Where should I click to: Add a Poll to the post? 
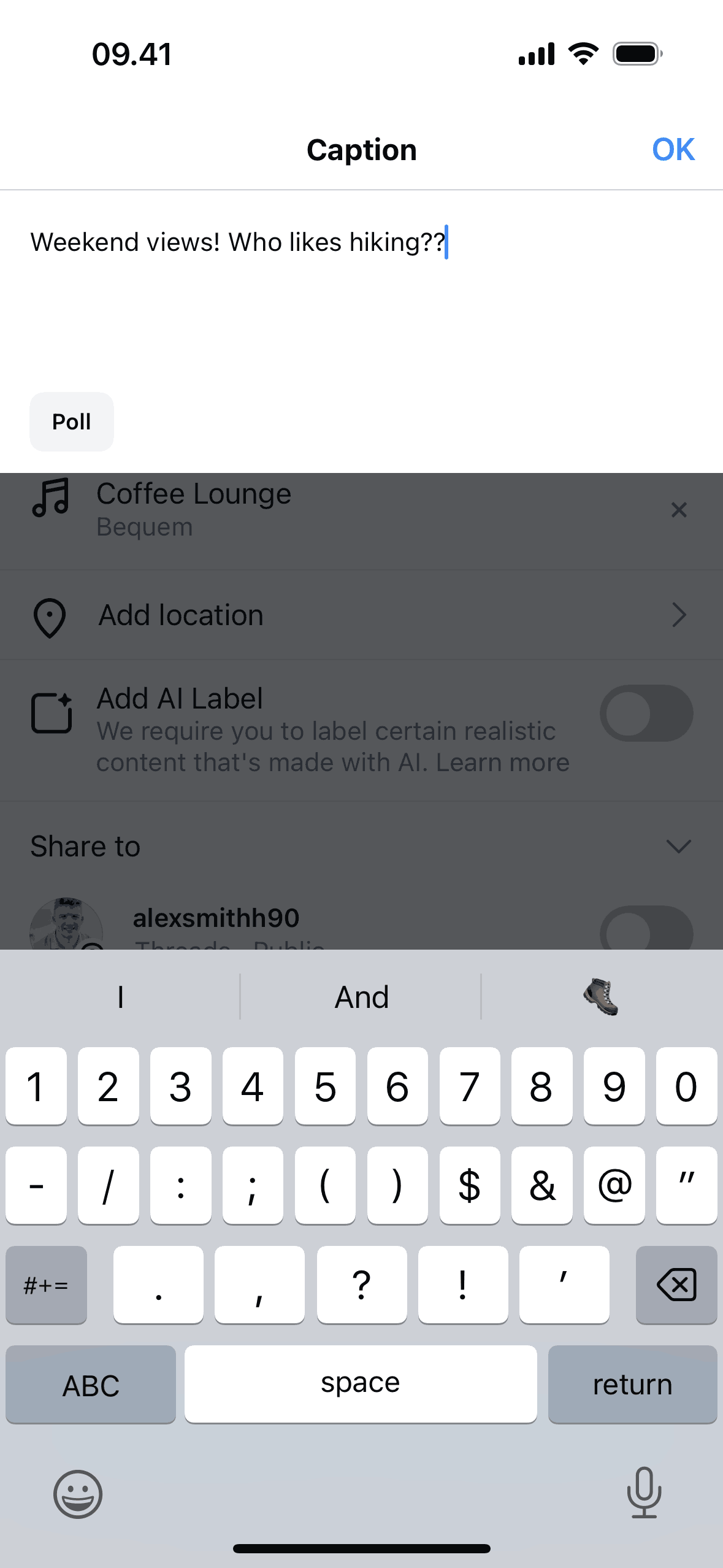tap(72, 422)
